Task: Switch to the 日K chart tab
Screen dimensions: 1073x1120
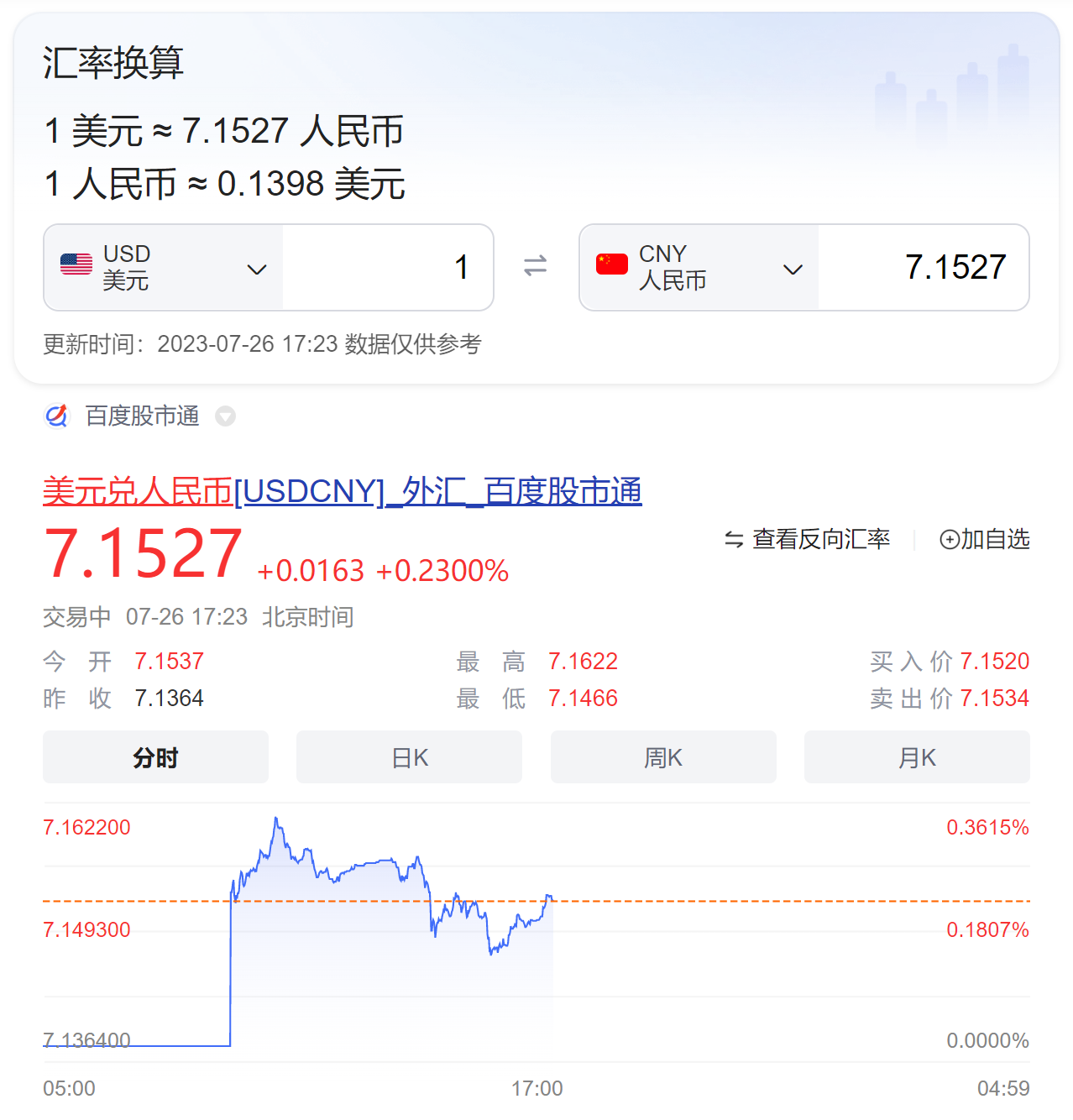Action: click(409, 757)
